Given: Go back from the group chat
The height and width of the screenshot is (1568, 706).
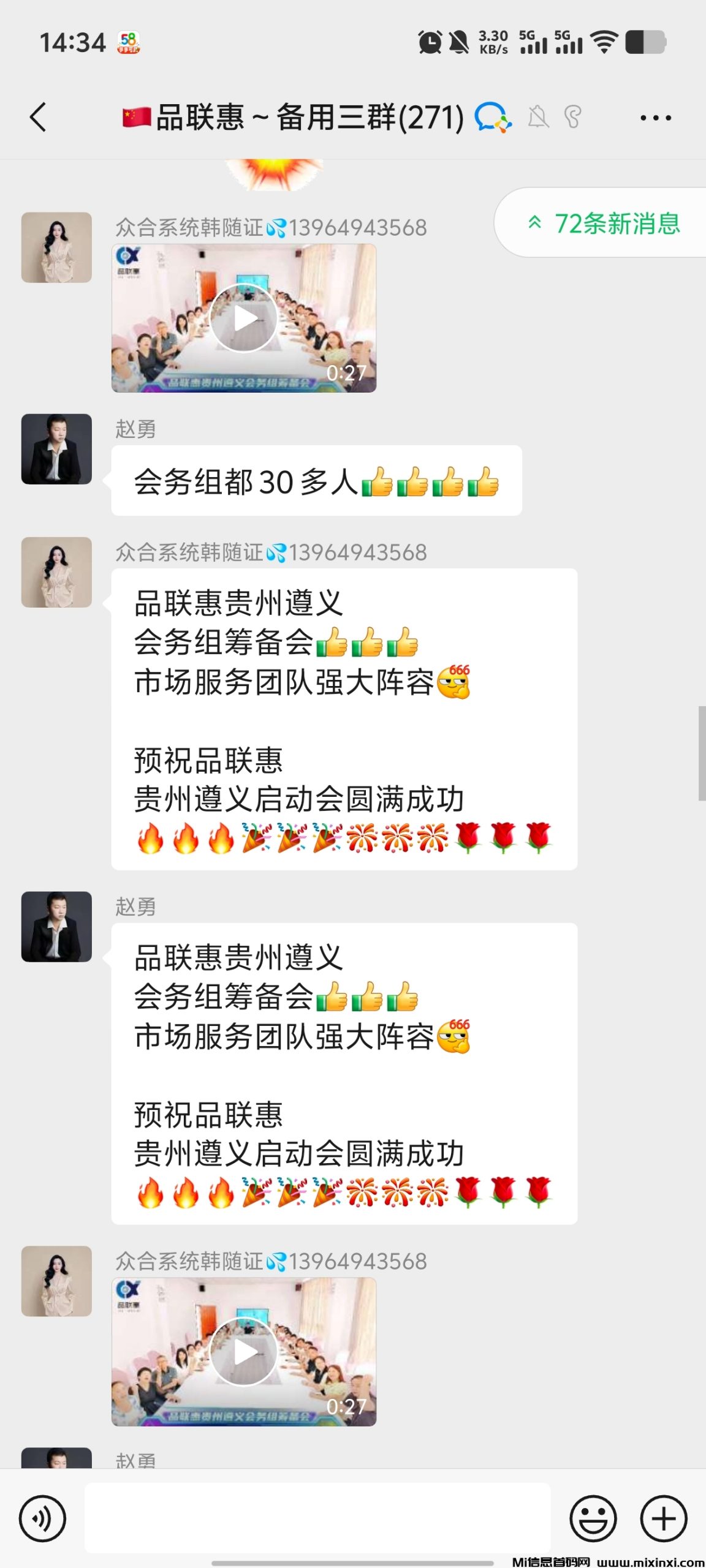Looking at the screenshot, I should pyautogui.click(x=38, y=117).
